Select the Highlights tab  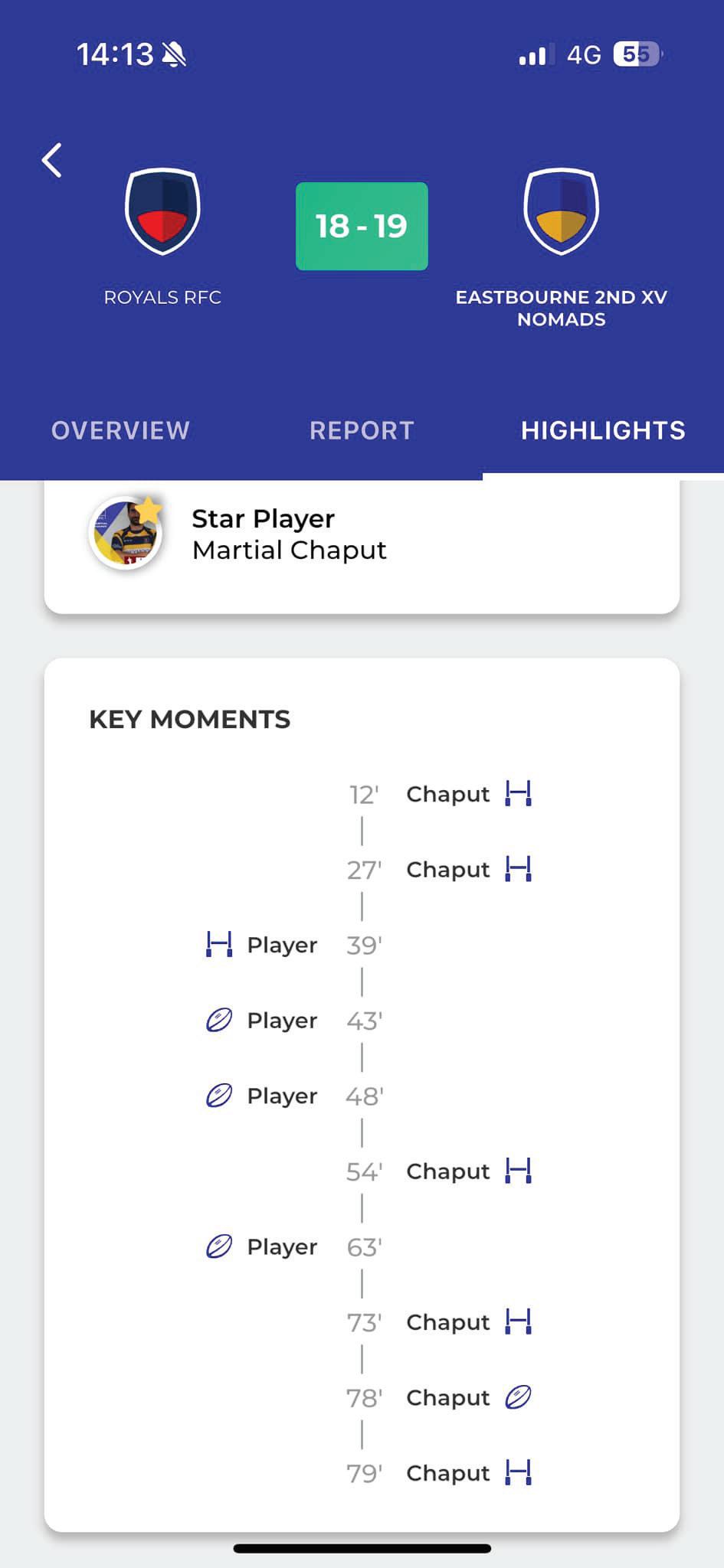click(603, 430)
